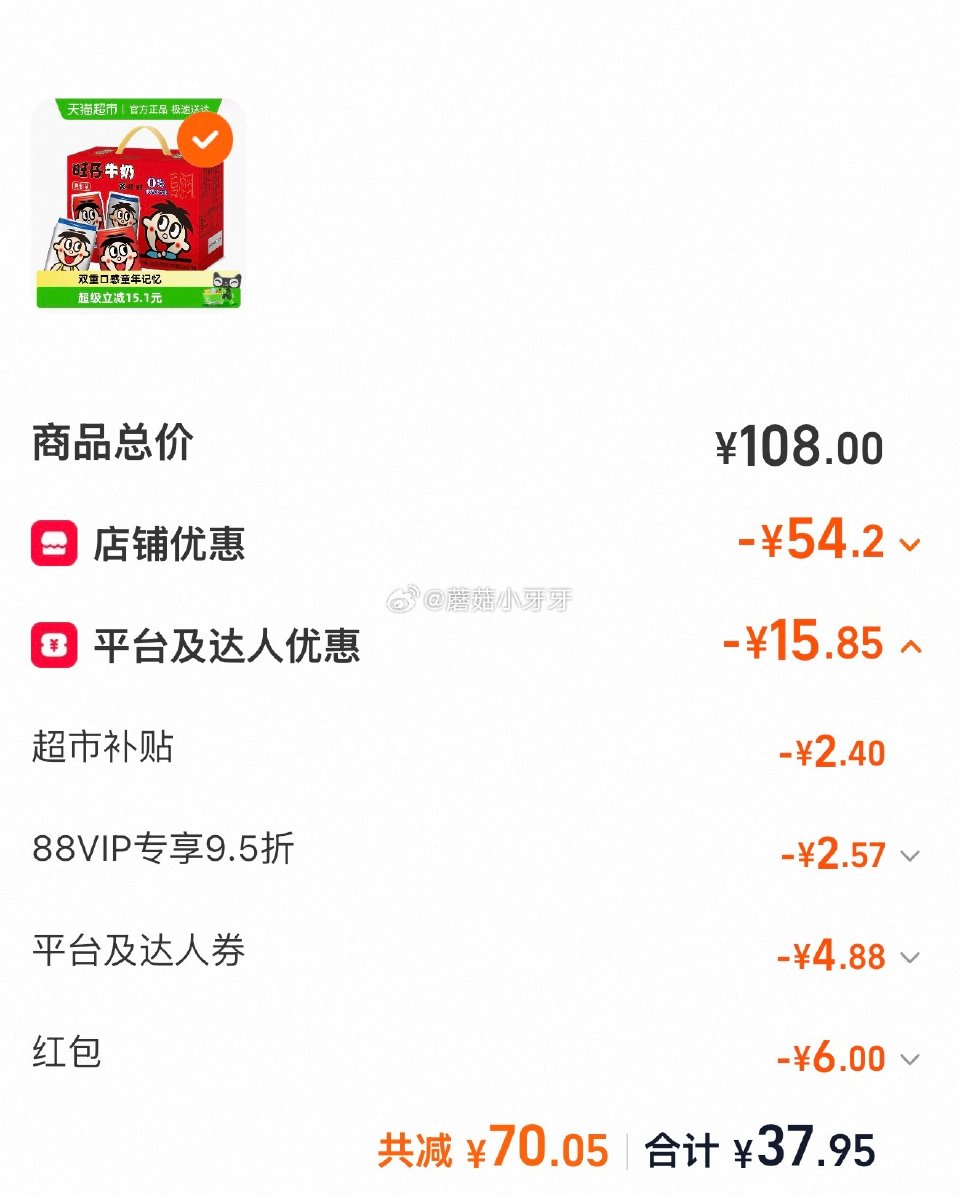
Task: Expand the 88VIP专享9.5折 details
Action: [x=909, y=857]
